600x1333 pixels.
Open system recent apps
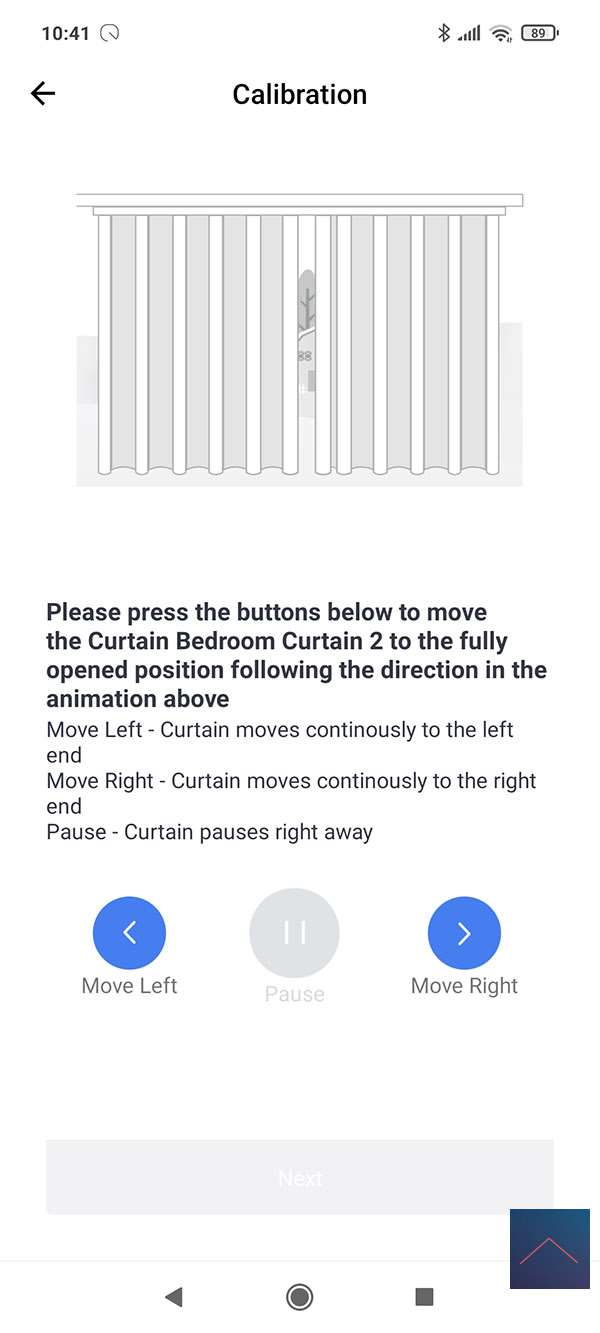(x=424, y=1297)
